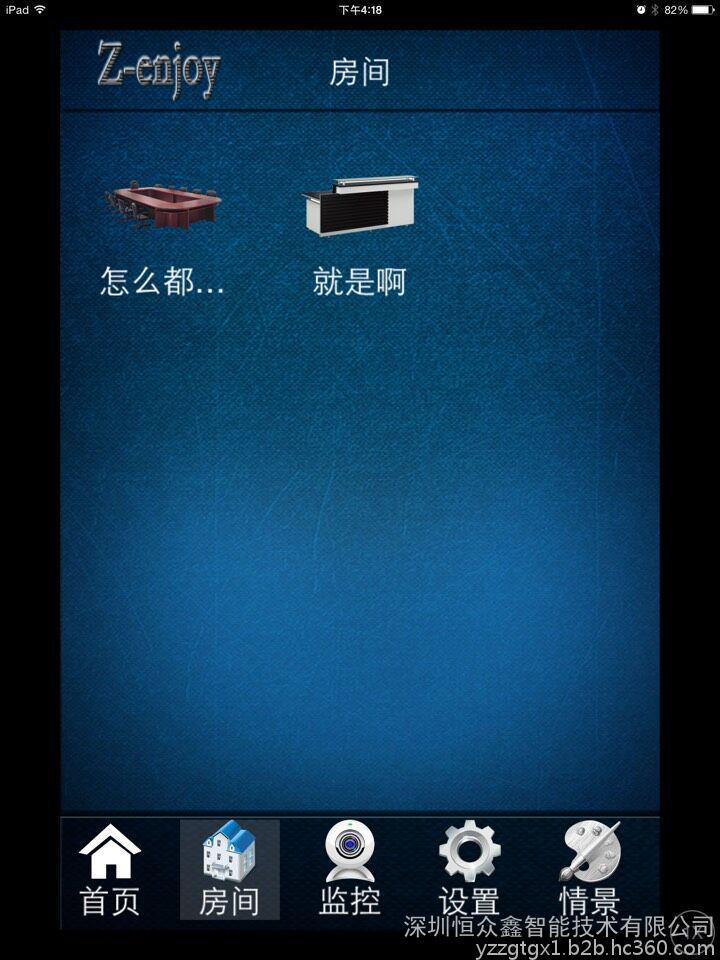Switch to the 首页 tab

click(x=110, y=868)
